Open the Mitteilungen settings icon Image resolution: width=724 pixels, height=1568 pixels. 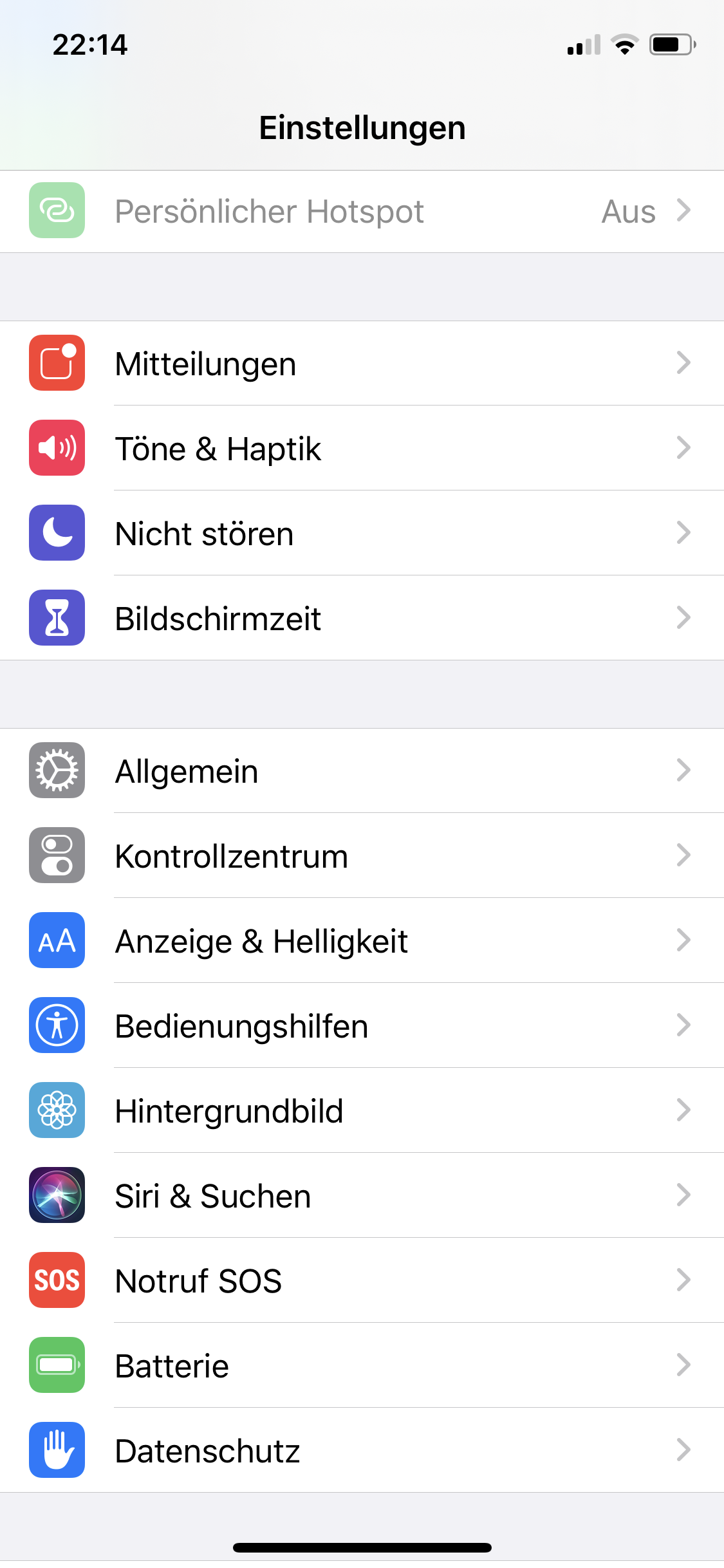pos(57,363)
